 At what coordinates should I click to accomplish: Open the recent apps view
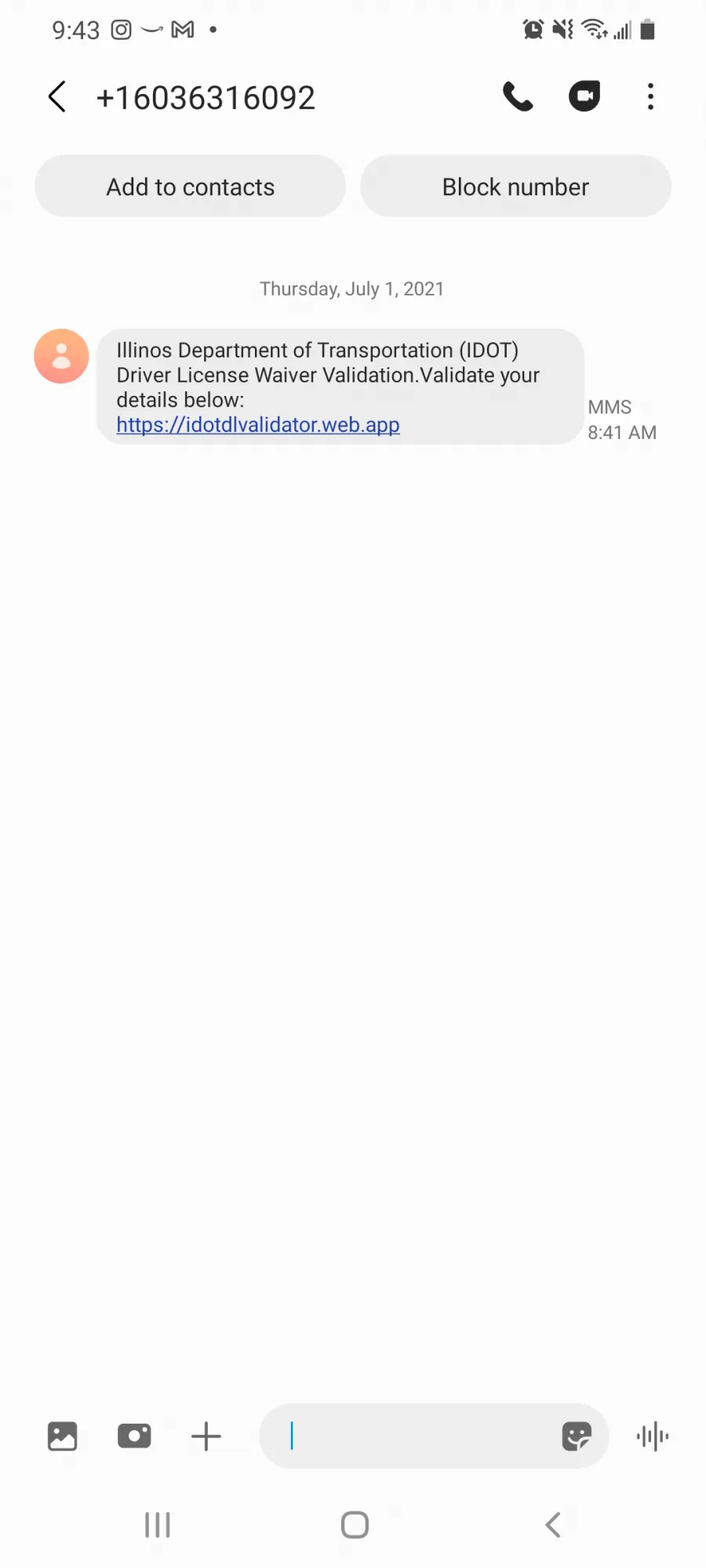click(x=157, y=1525)
